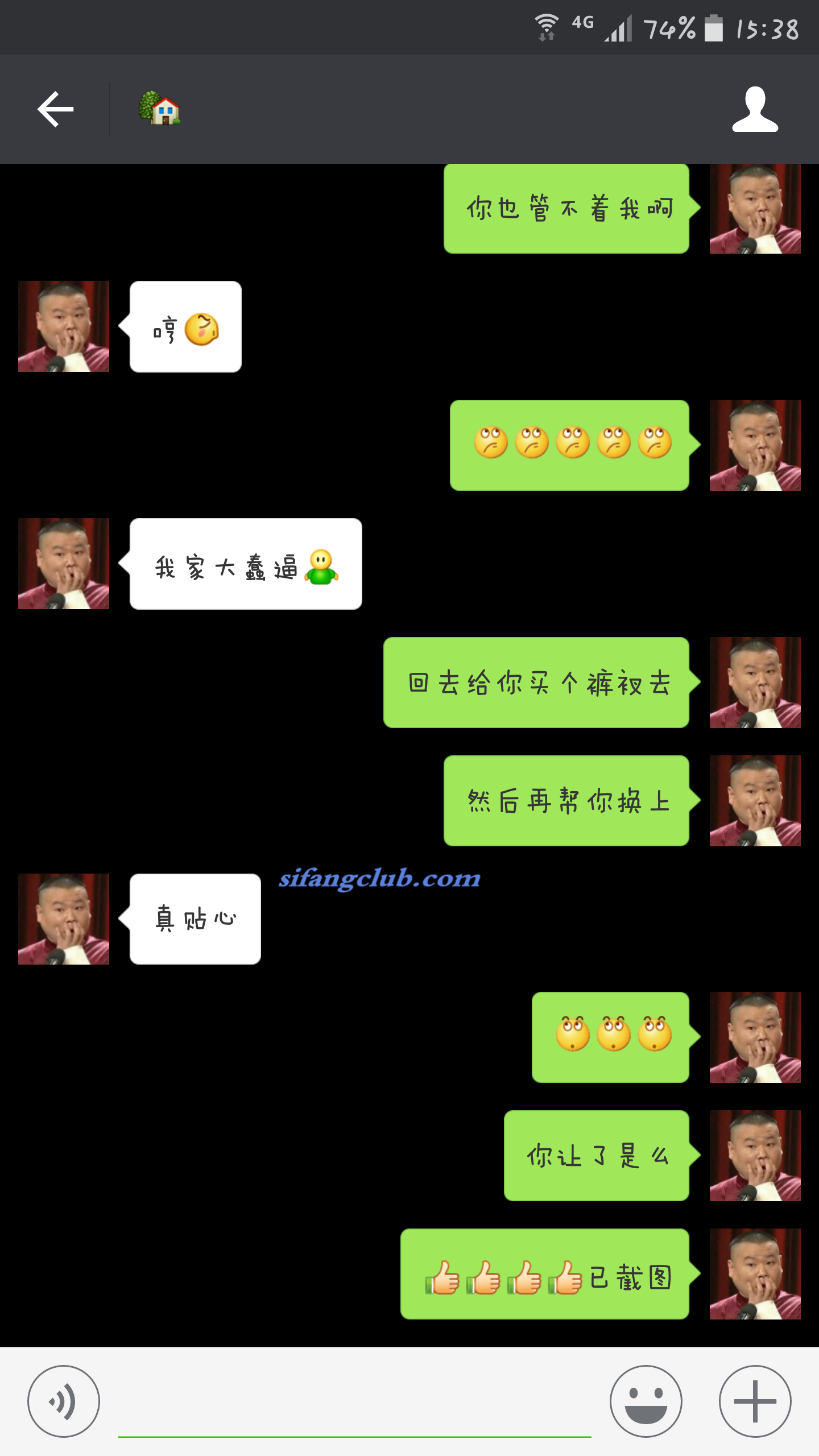Tap avatar beside message 我家大蠢逼
This screenshot has width=819, height=1456.
click(x=64, y=563)
